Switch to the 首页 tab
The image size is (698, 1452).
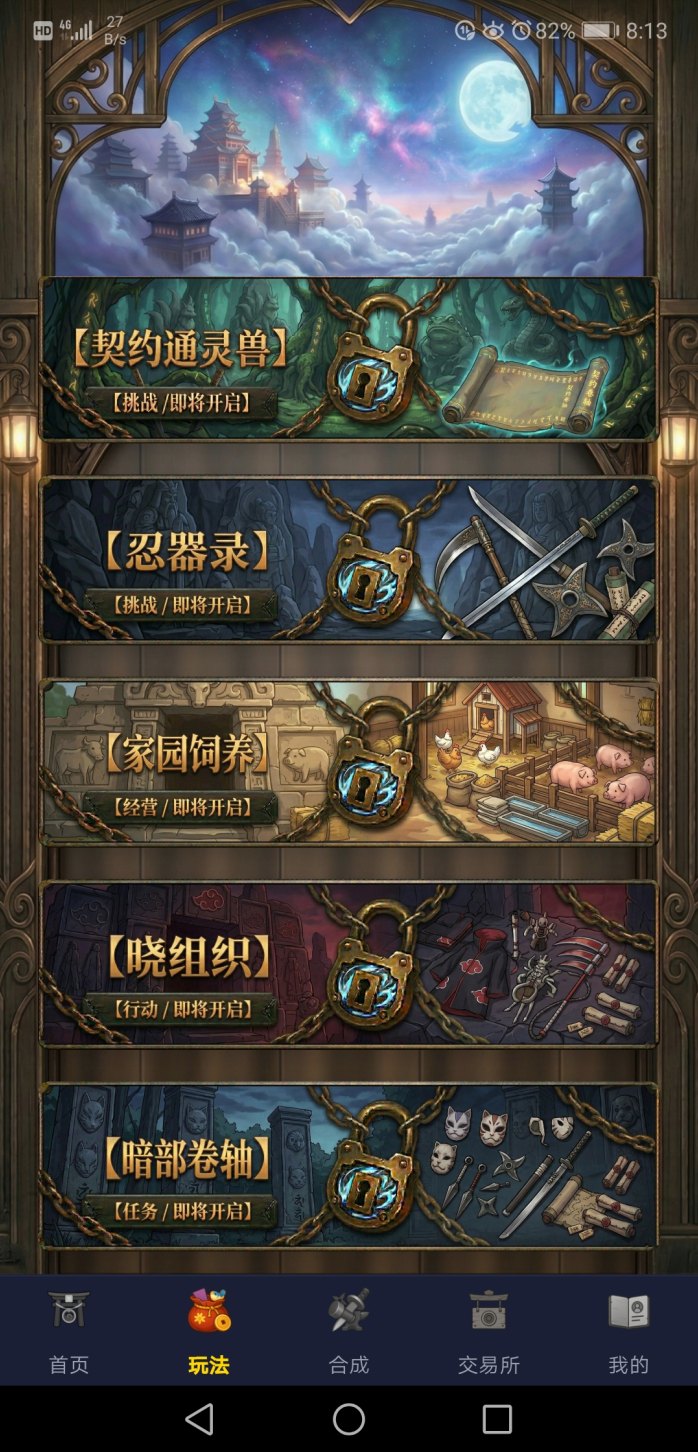click(x=69, y=1330)
